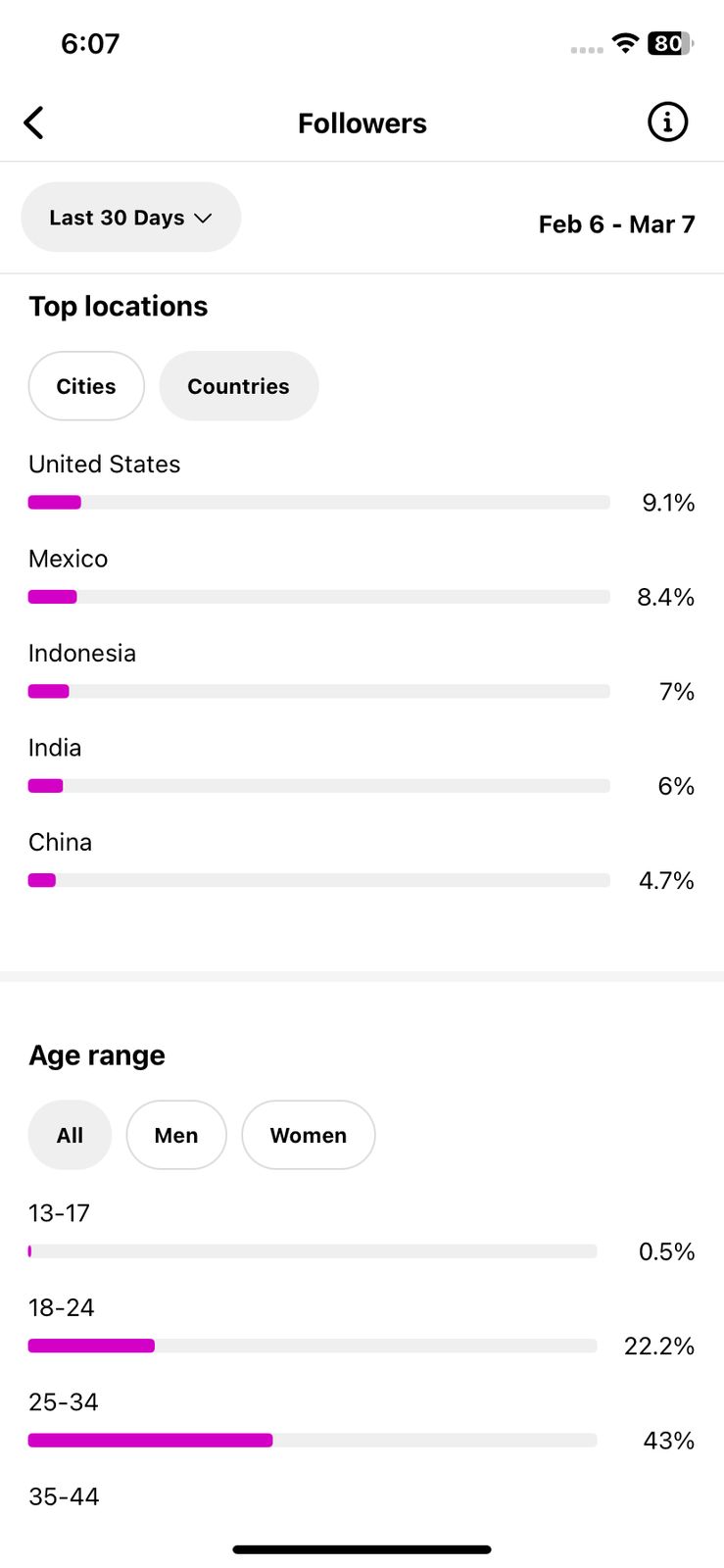Switch top locations to Cities

(x=86, y=386)
